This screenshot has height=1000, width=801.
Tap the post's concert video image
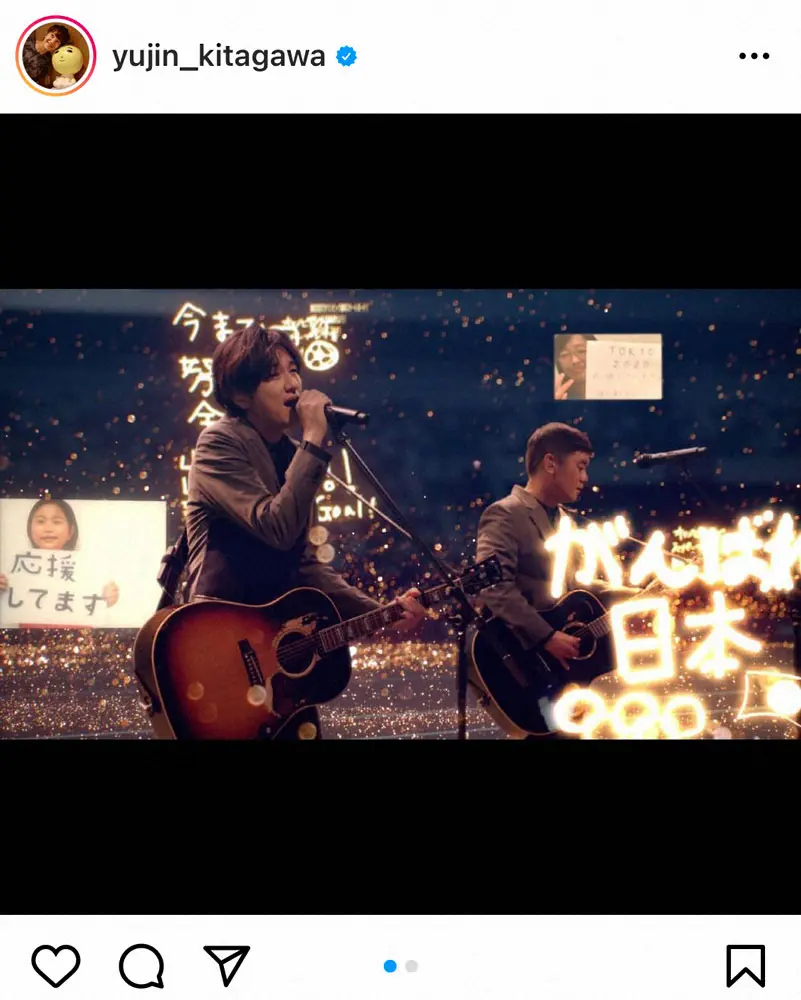[x=400, y=514]
